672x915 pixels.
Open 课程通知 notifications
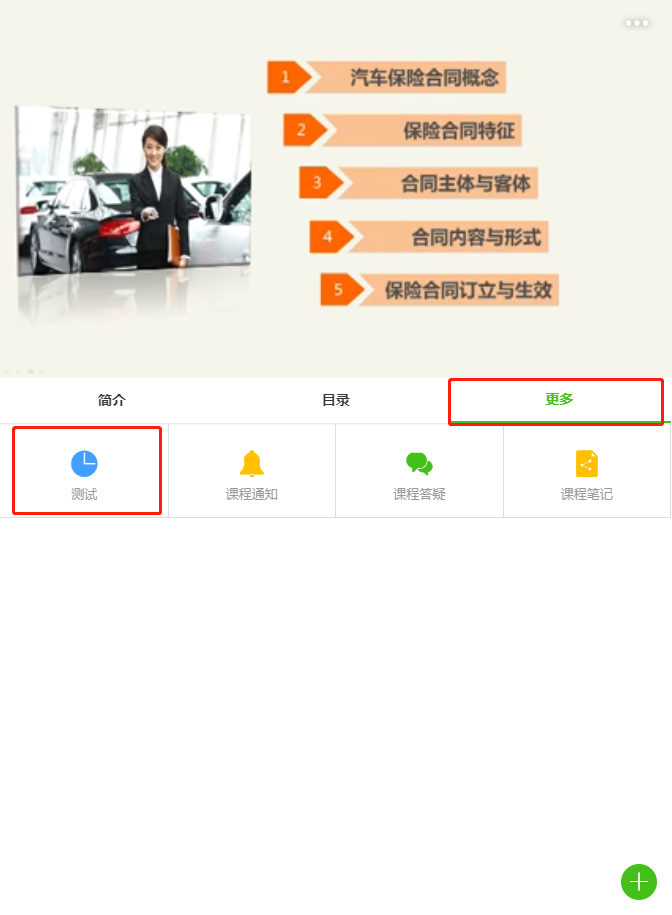pos(252,471)
